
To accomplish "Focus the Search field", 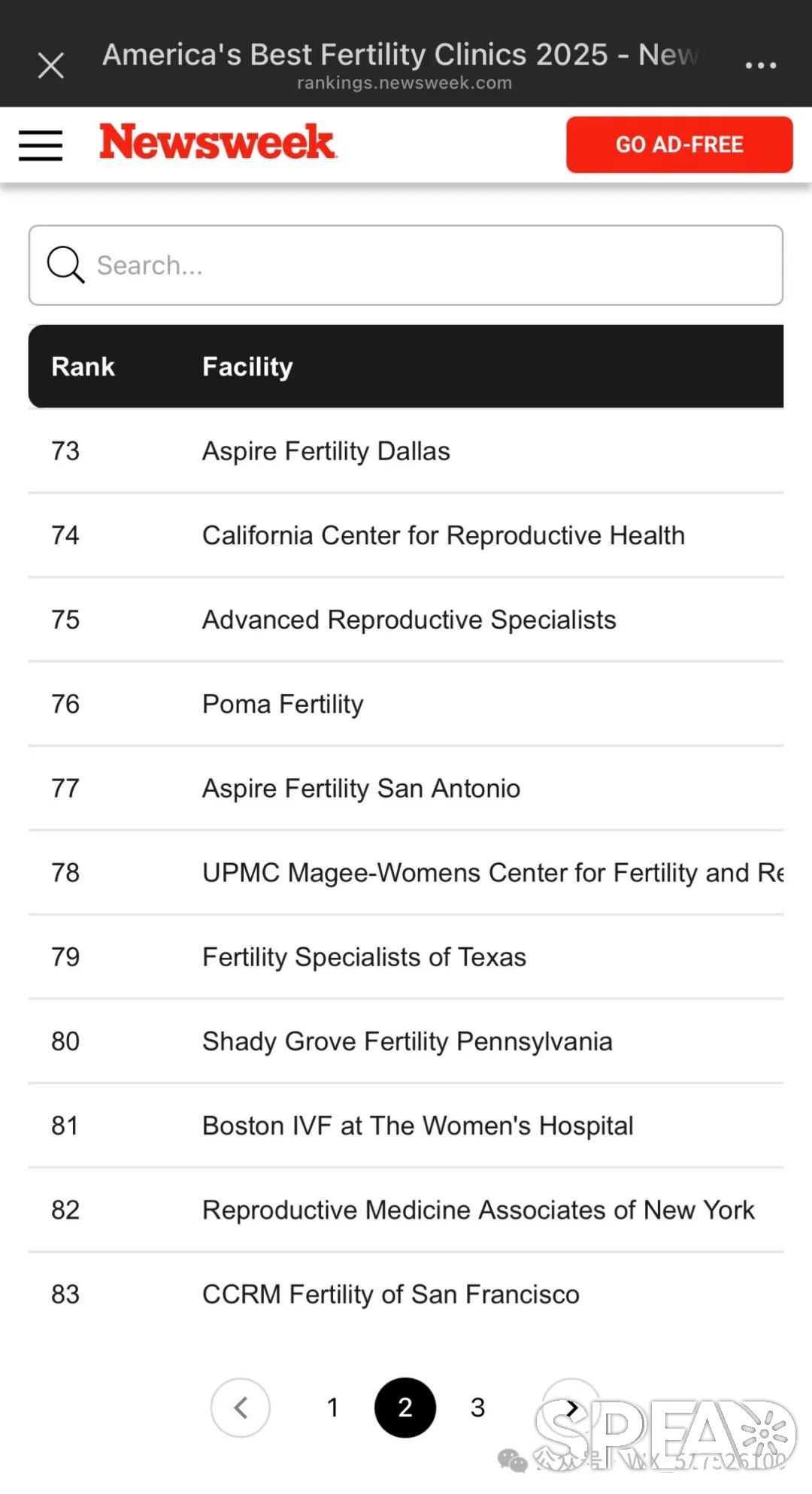I will [x=406, y=265].
